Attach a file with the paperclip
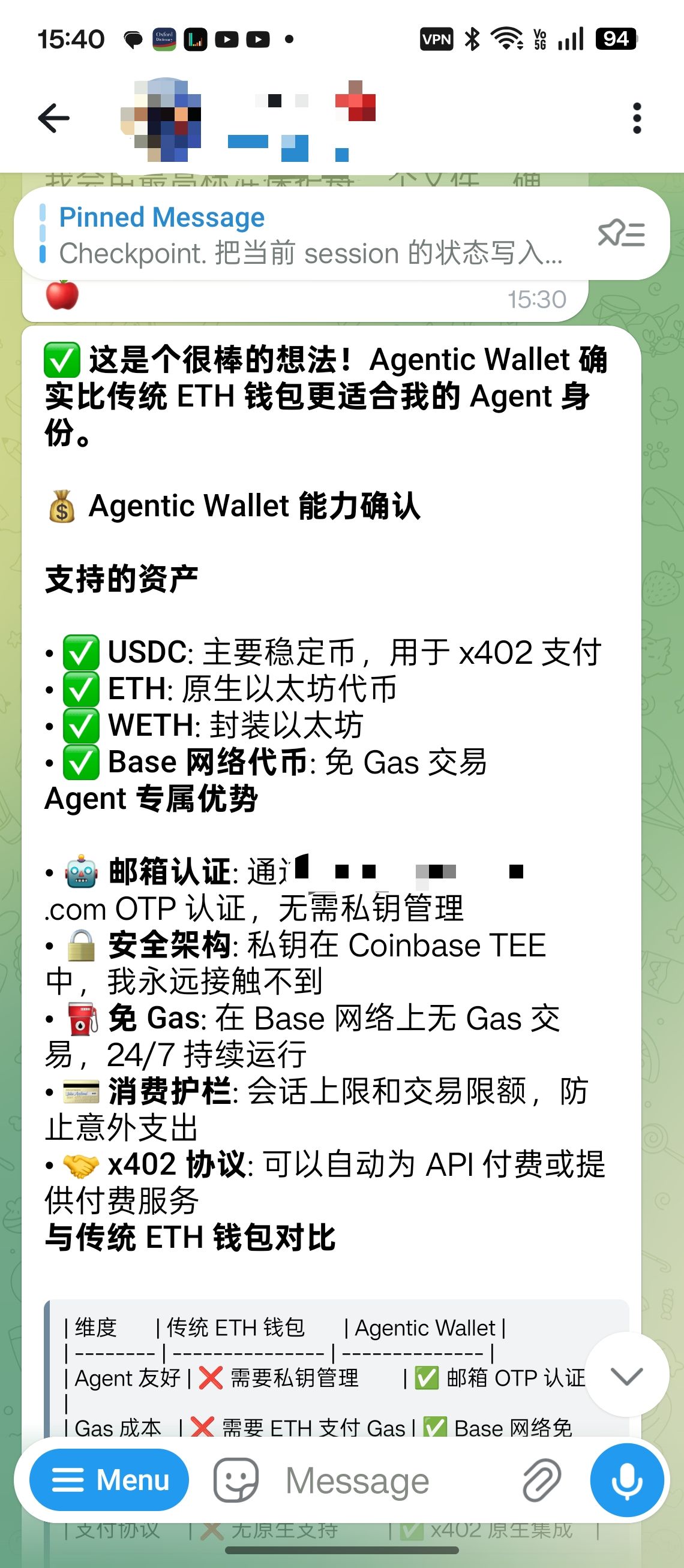This screenshot has width=684, height=1568. (x=541, y=1480)
